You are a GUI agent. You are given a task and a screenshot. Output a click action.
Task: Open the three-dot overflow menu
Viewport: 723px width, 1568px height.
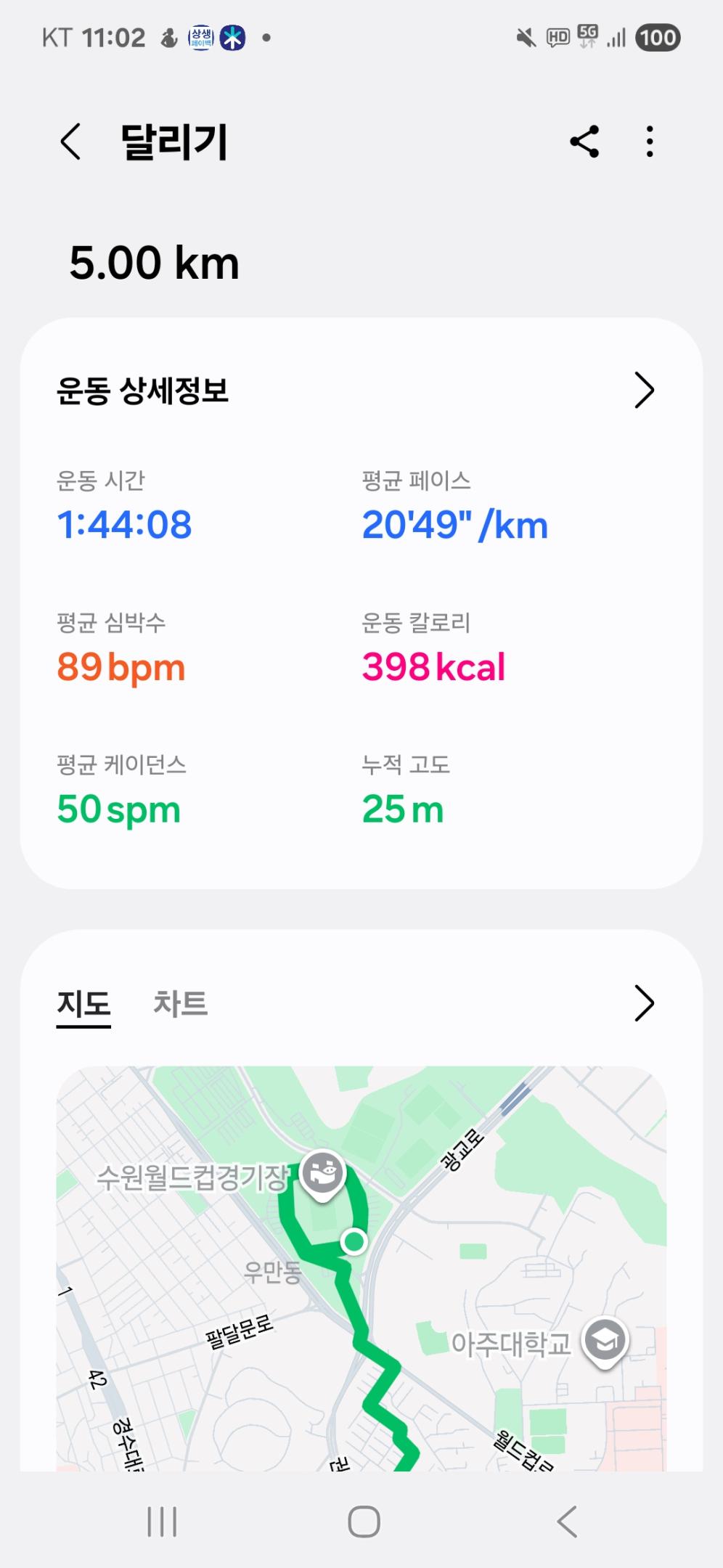click(x=650, y=141)
